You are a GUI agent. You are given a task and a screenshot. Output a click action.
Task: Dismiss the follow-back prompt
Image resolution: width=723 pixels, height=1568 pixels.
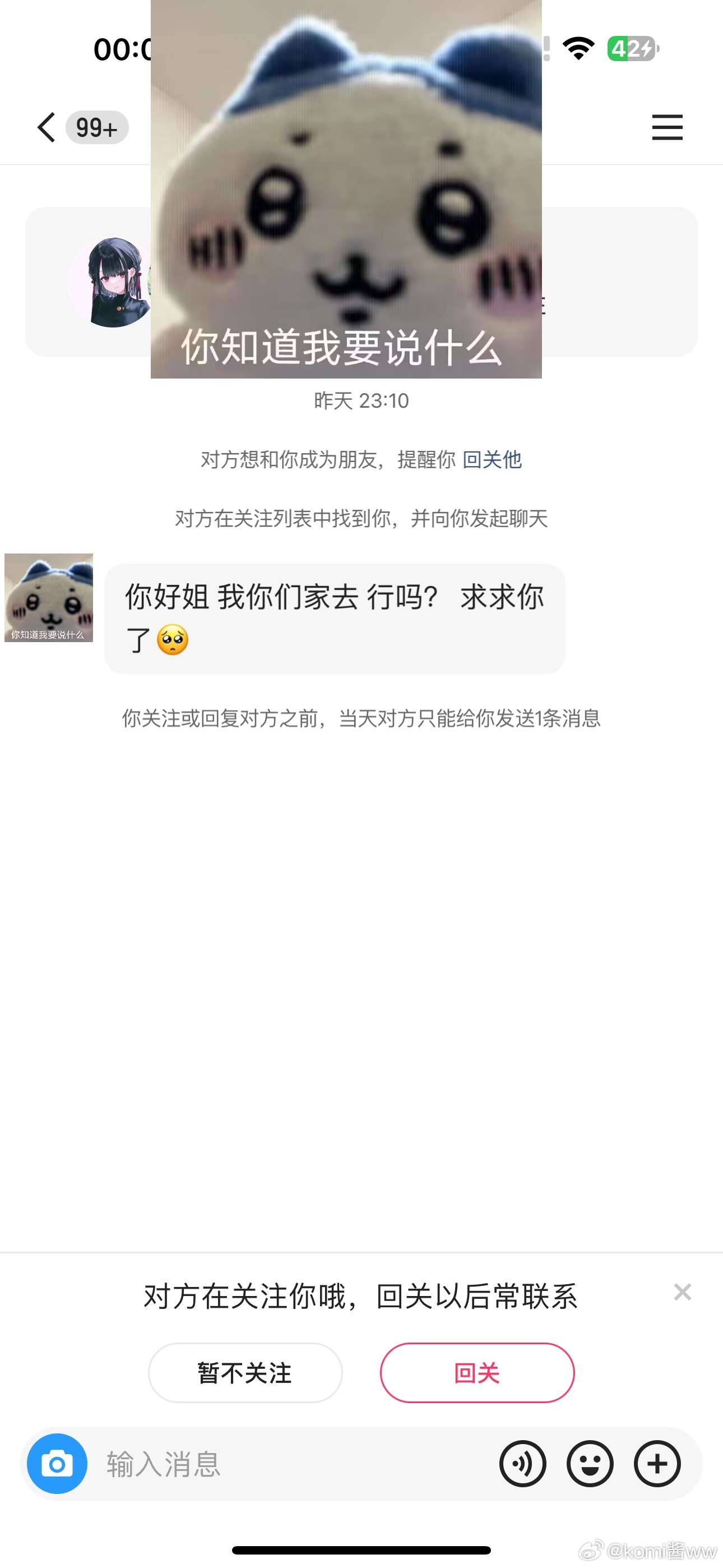pyautogui.click(x=682, y=1291)
